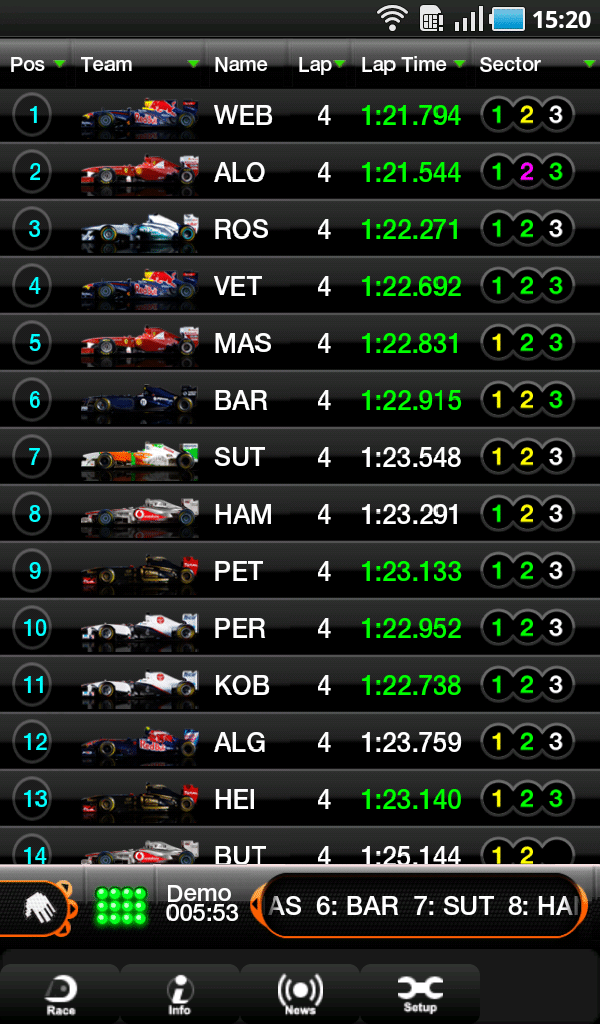The width and height of the screenshot is (600, 1024).
Task: Switch to the Info tab
Action: point(180,994)
